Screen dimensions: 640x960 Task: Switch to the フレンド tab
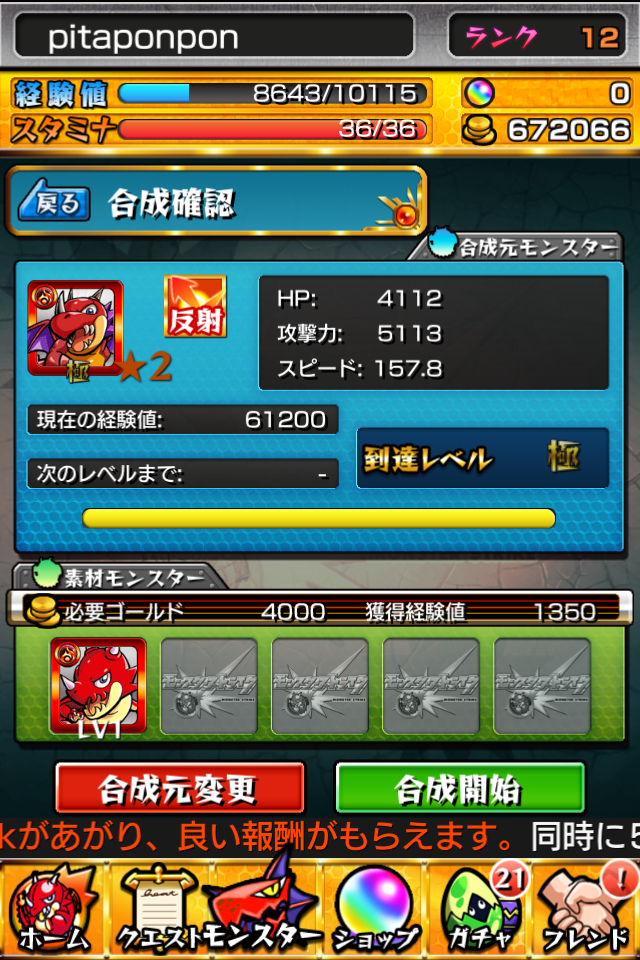click(x=587, y=908)
